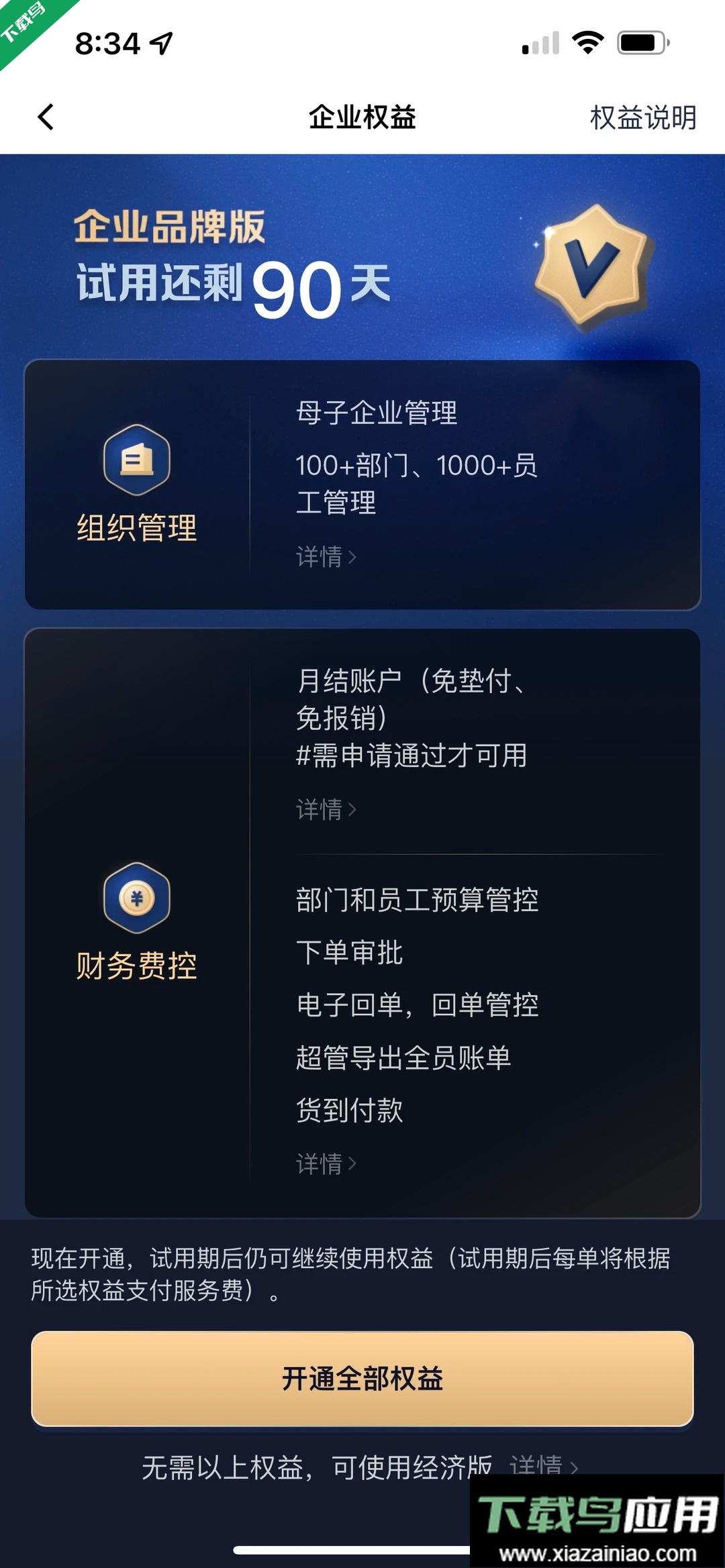Tap the back arrow to leave 企业权益
This screenshot has width=725, height=1568.
click(x=45, y=117)
